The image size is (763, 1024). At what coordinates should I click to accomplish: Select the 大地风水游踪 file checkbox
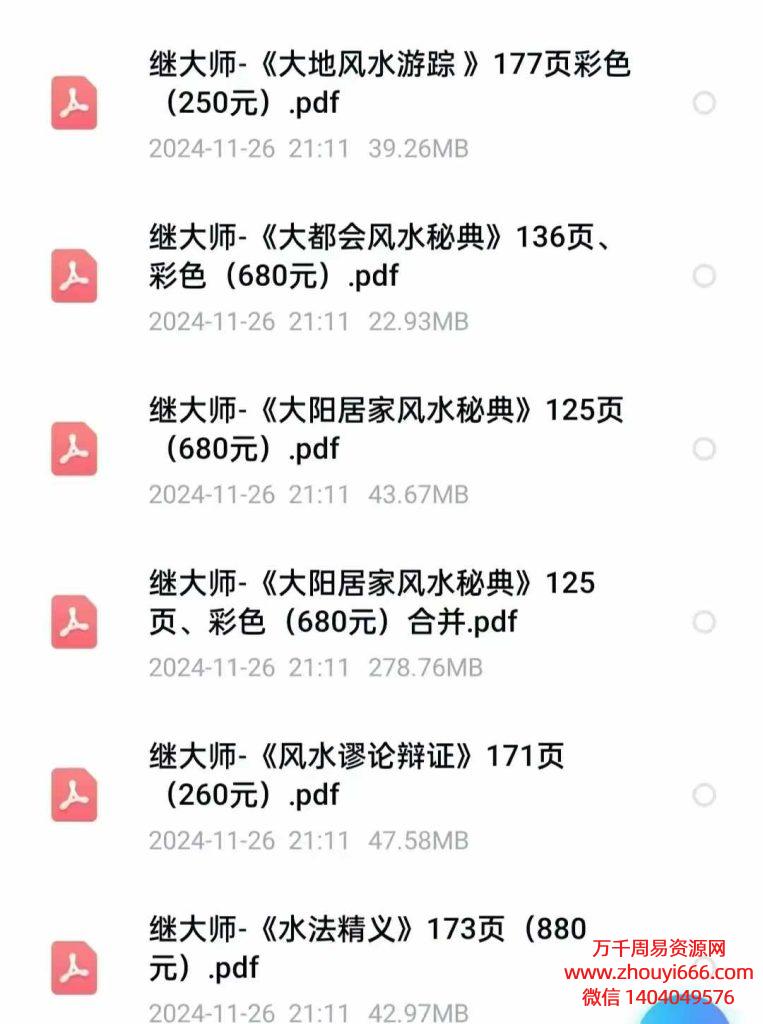tap(704, 103)
